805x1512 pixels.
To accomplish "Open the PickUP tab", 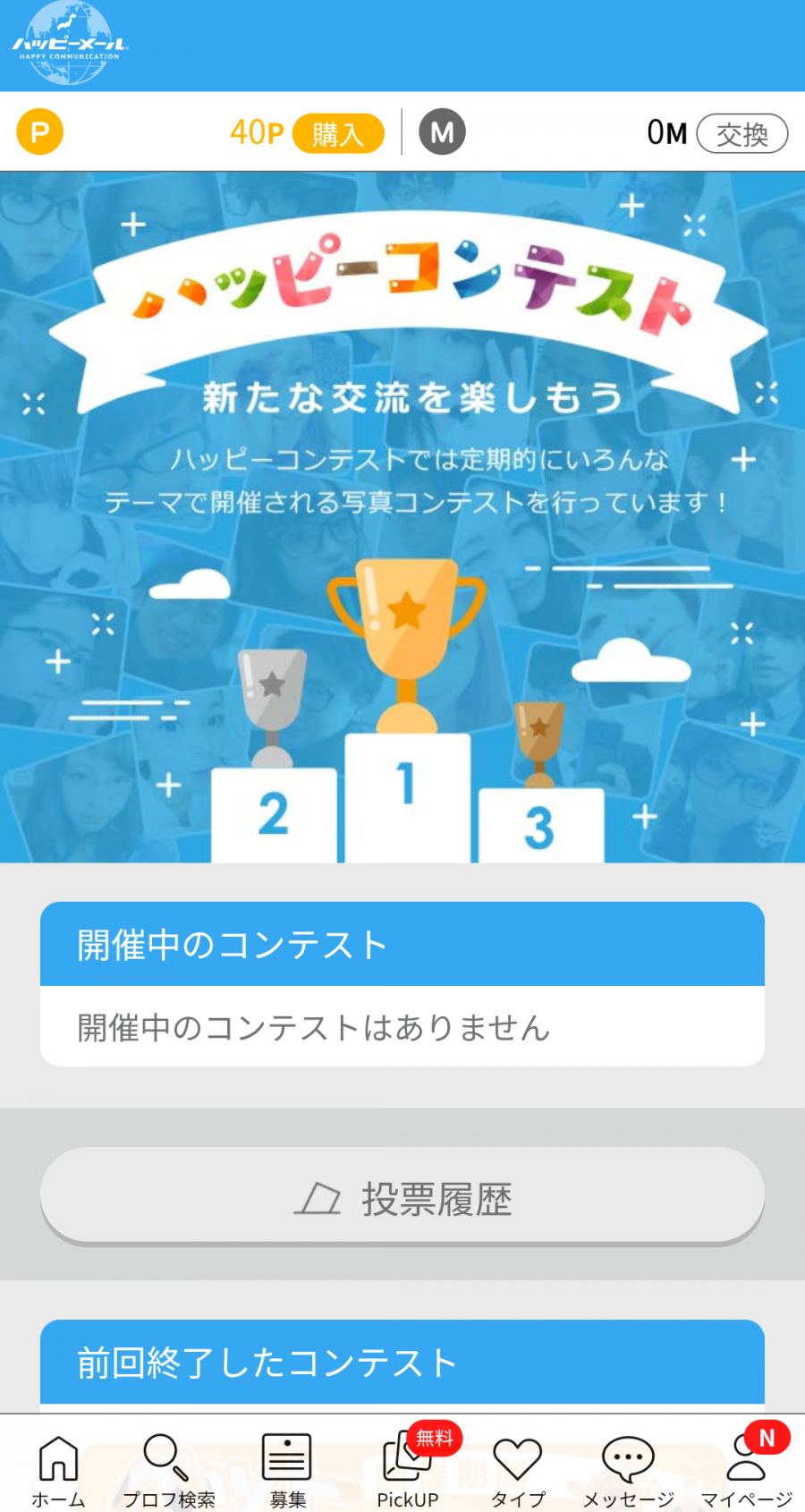I will (x=408, y=1469).
